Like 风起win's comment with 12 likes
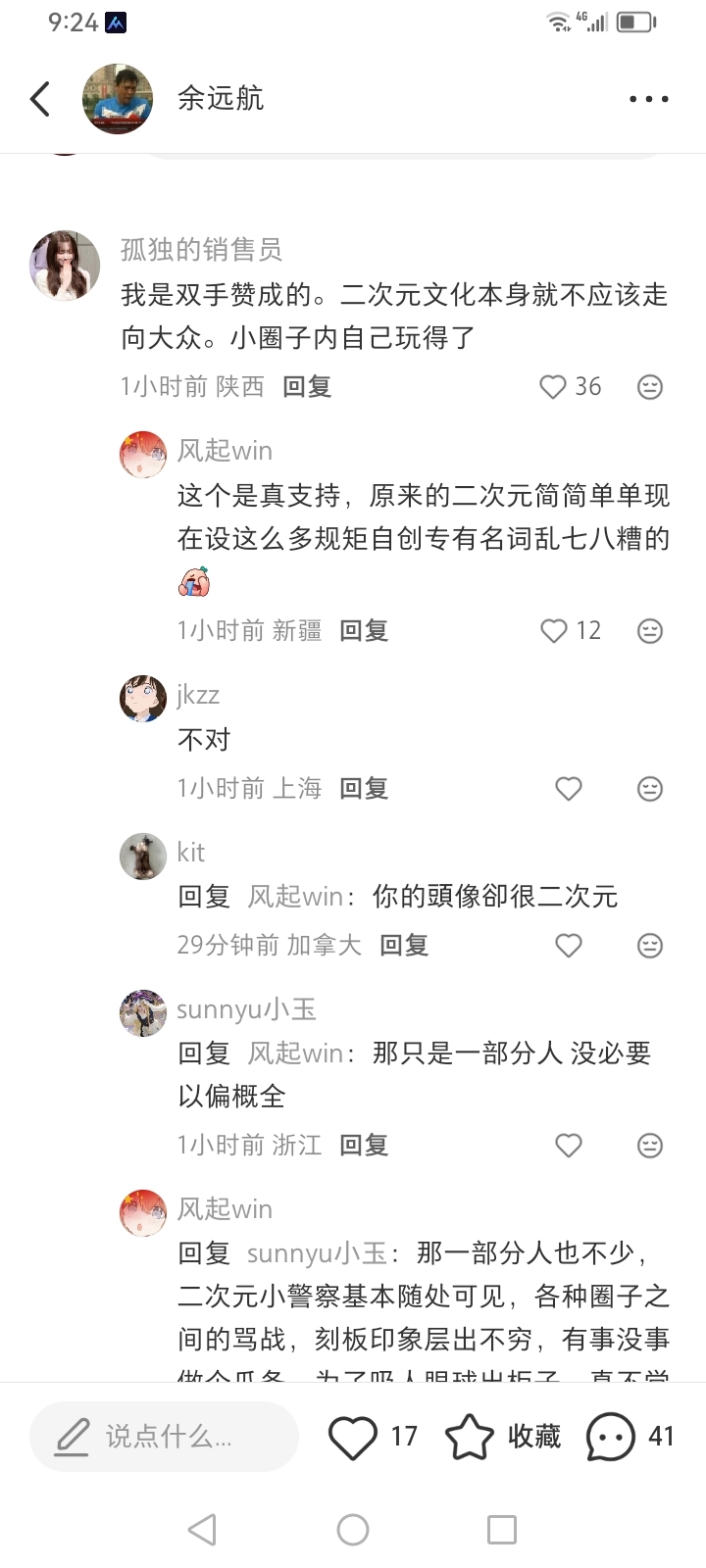Viewport: 706px width, 1568px height. click(x=554, y=630)
